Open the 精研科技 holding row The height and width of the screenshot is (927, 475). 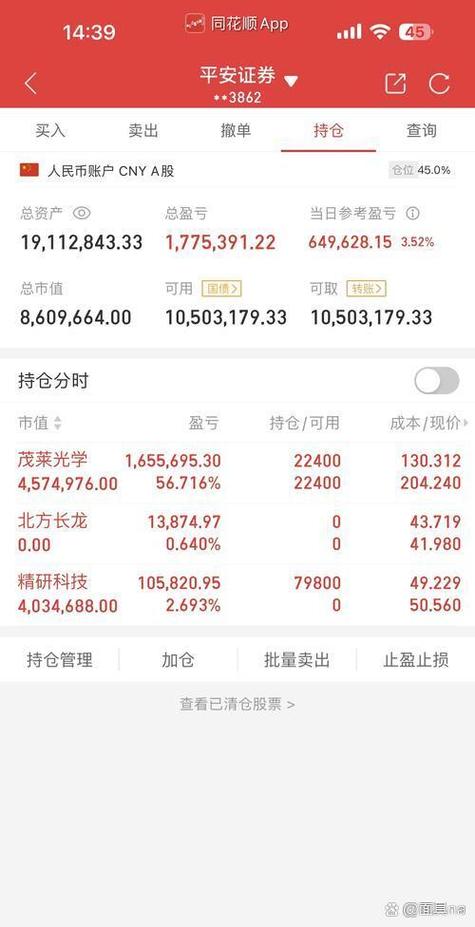(x=237, y=594)
